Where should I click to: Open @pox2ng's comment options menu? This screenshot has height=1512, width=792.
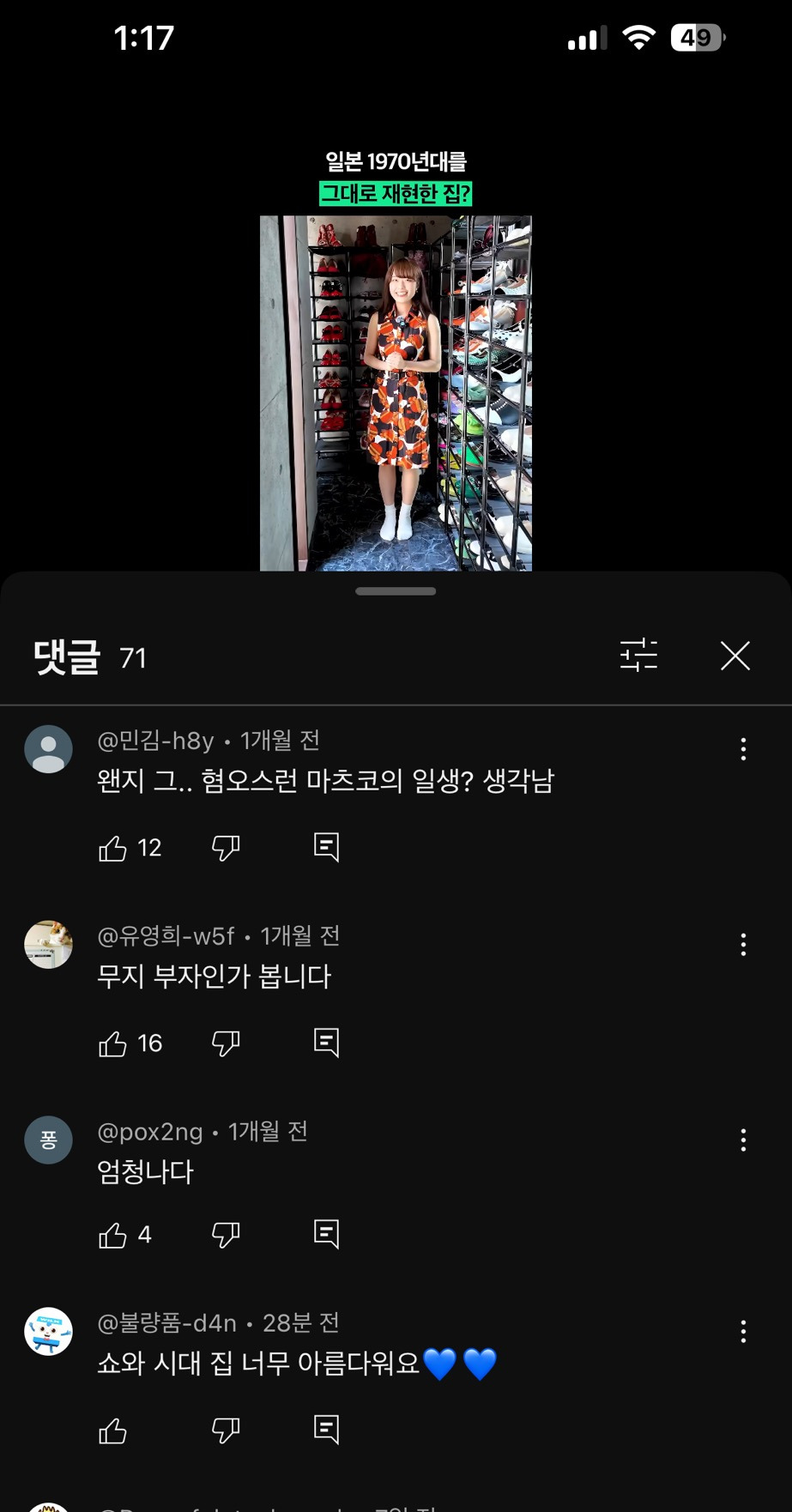coord(741,1140)
